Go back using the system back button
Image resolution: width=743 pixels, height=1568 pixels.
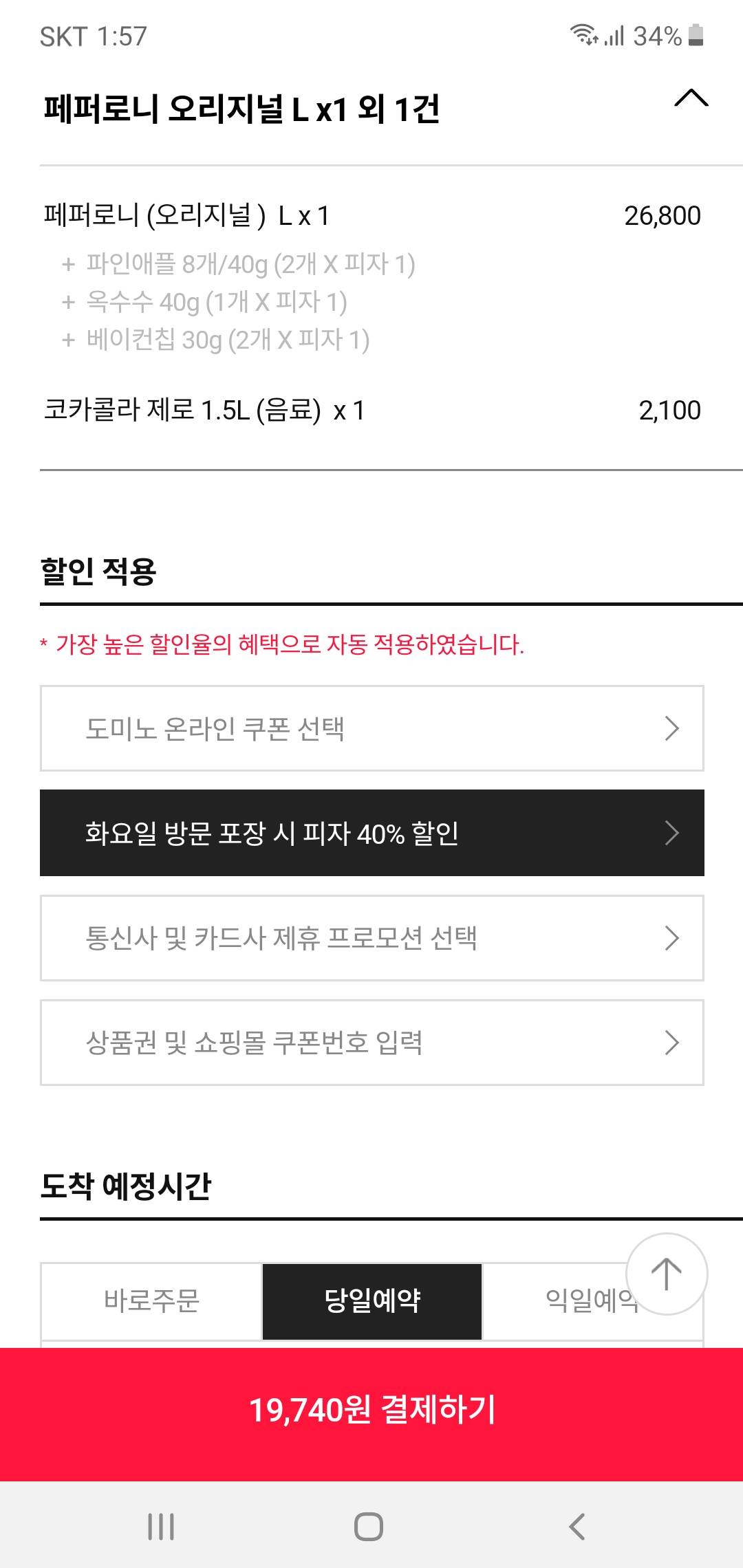(x=577, y=1527)
